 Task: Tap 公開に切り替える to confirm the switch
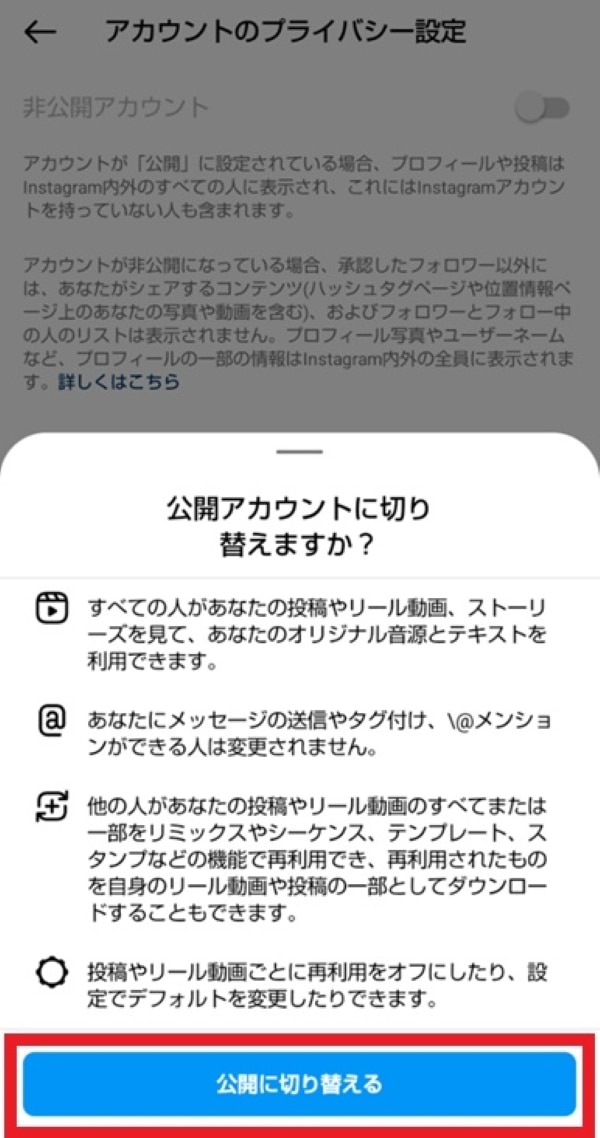[300, 1083]
